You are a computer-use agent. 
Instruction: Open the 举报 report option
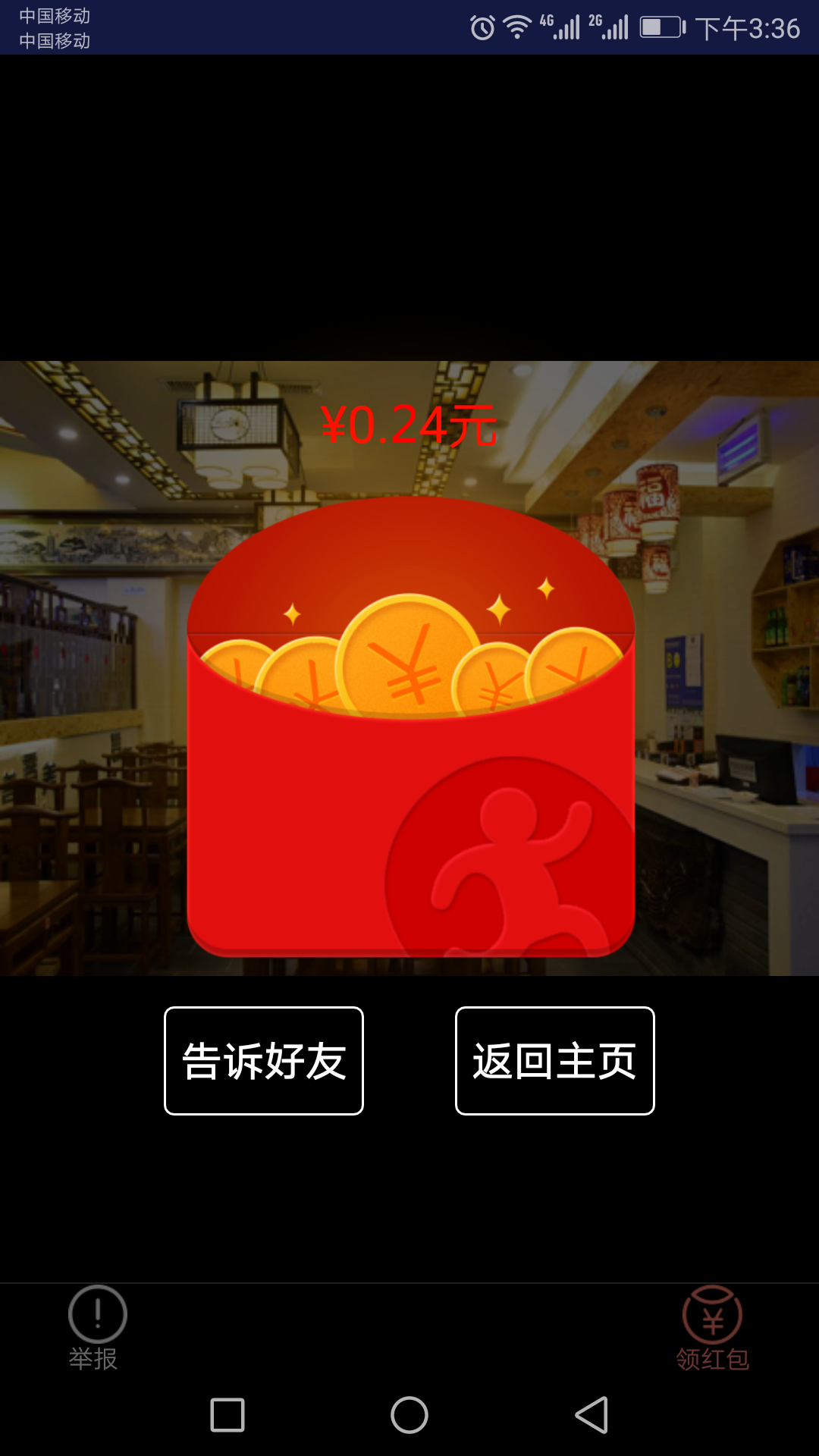96,1329
